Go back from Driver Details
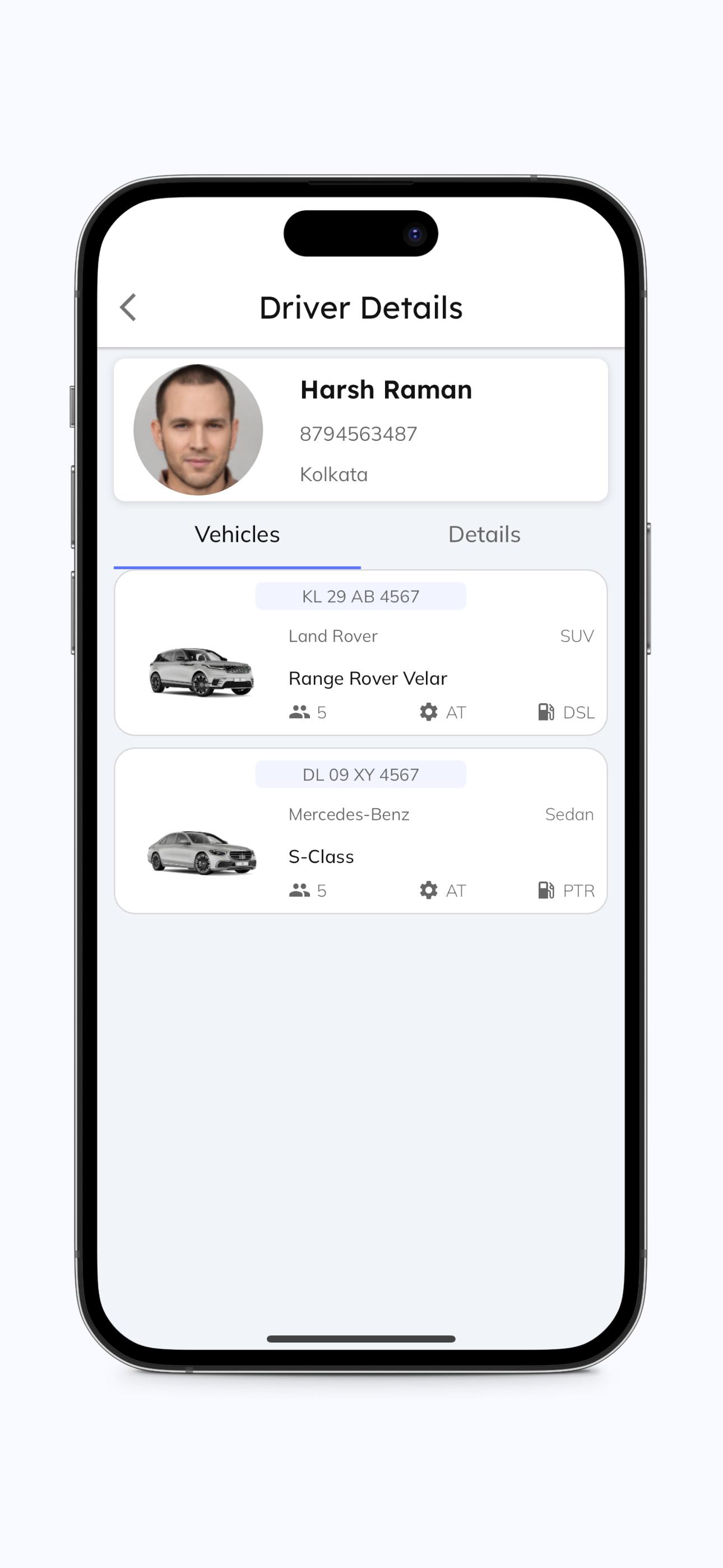 point(128,307)
